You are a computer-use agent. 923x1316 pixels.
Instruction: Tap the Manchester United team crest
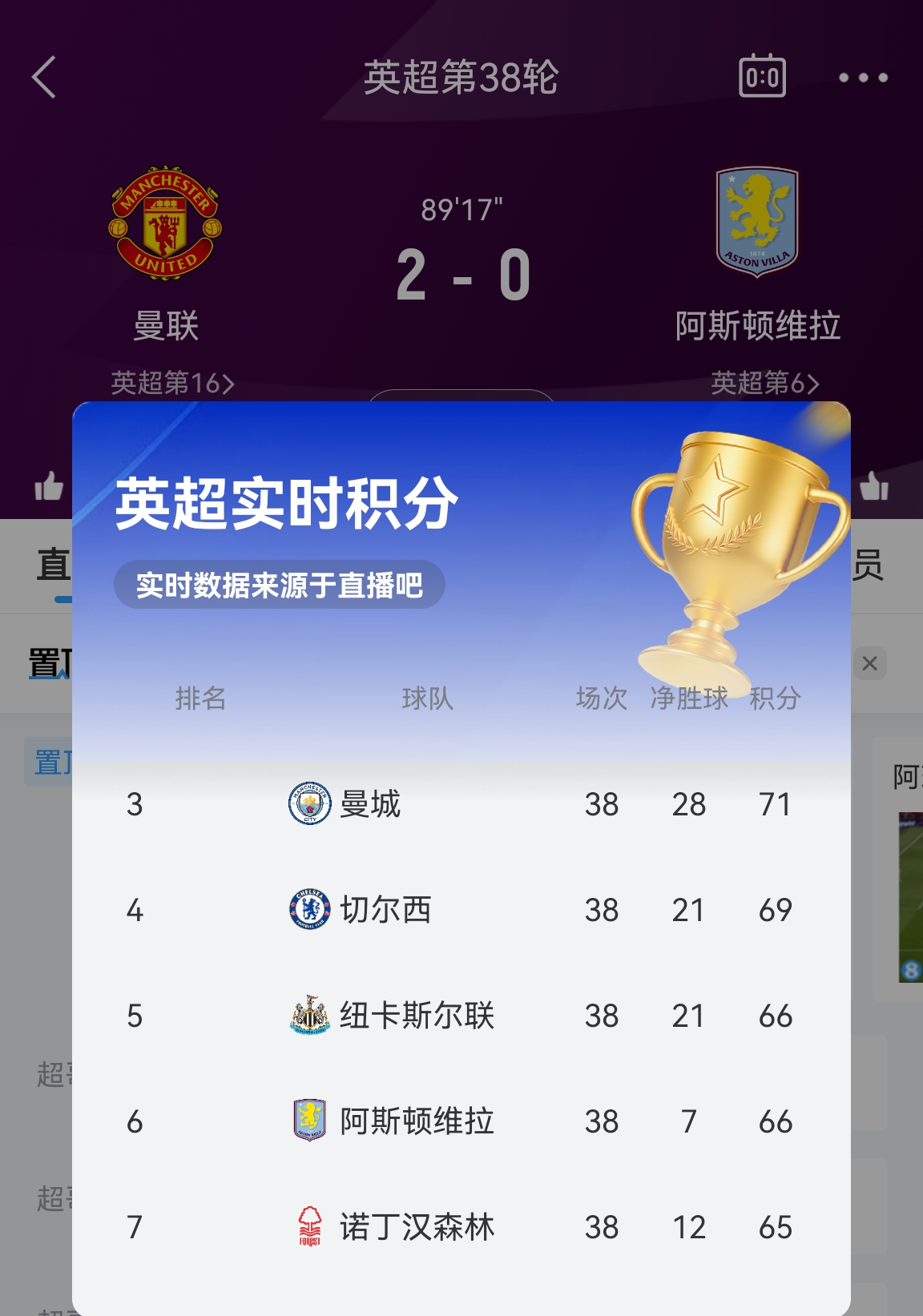click(x=165, y=223)
